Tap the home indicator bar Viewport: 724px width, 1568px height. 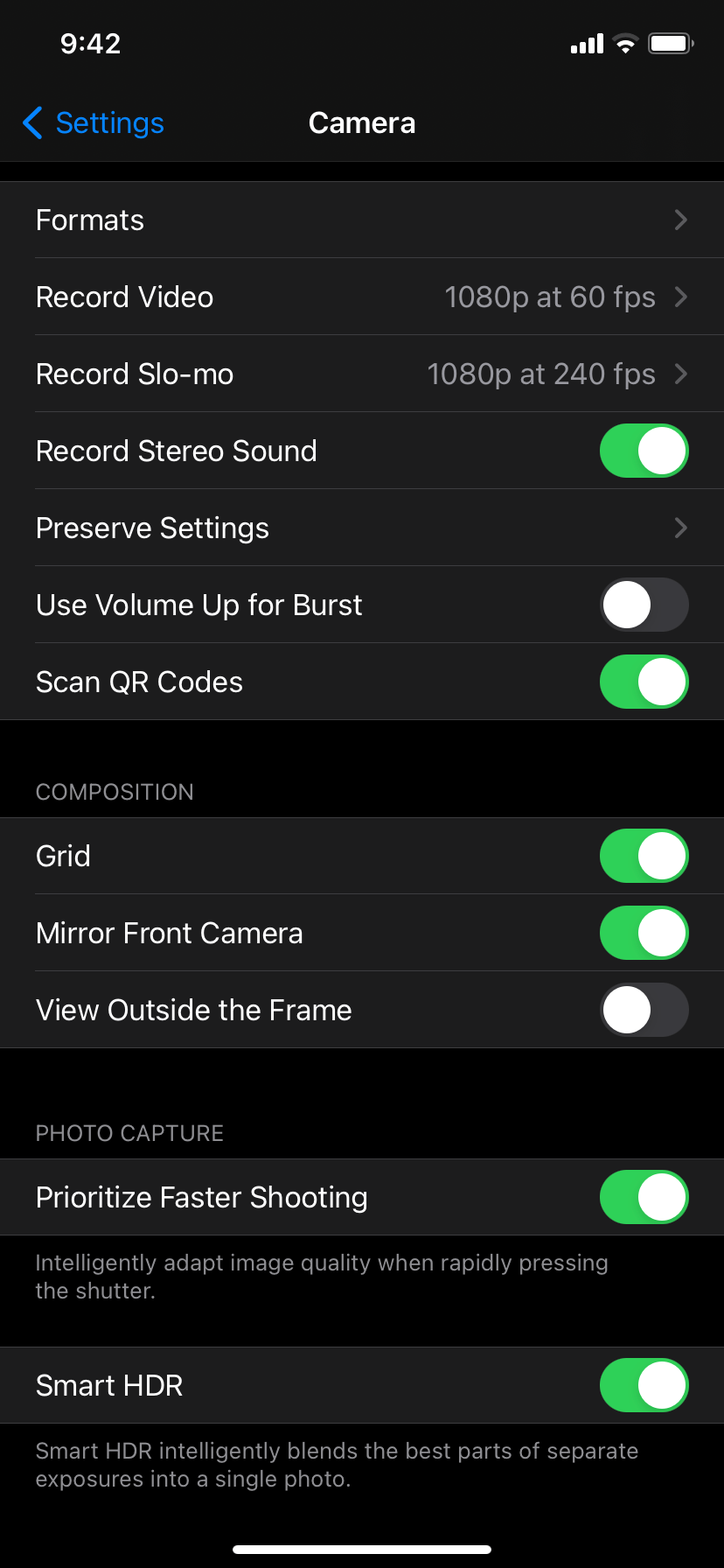pyautogui.click(x=361, y=1549)
